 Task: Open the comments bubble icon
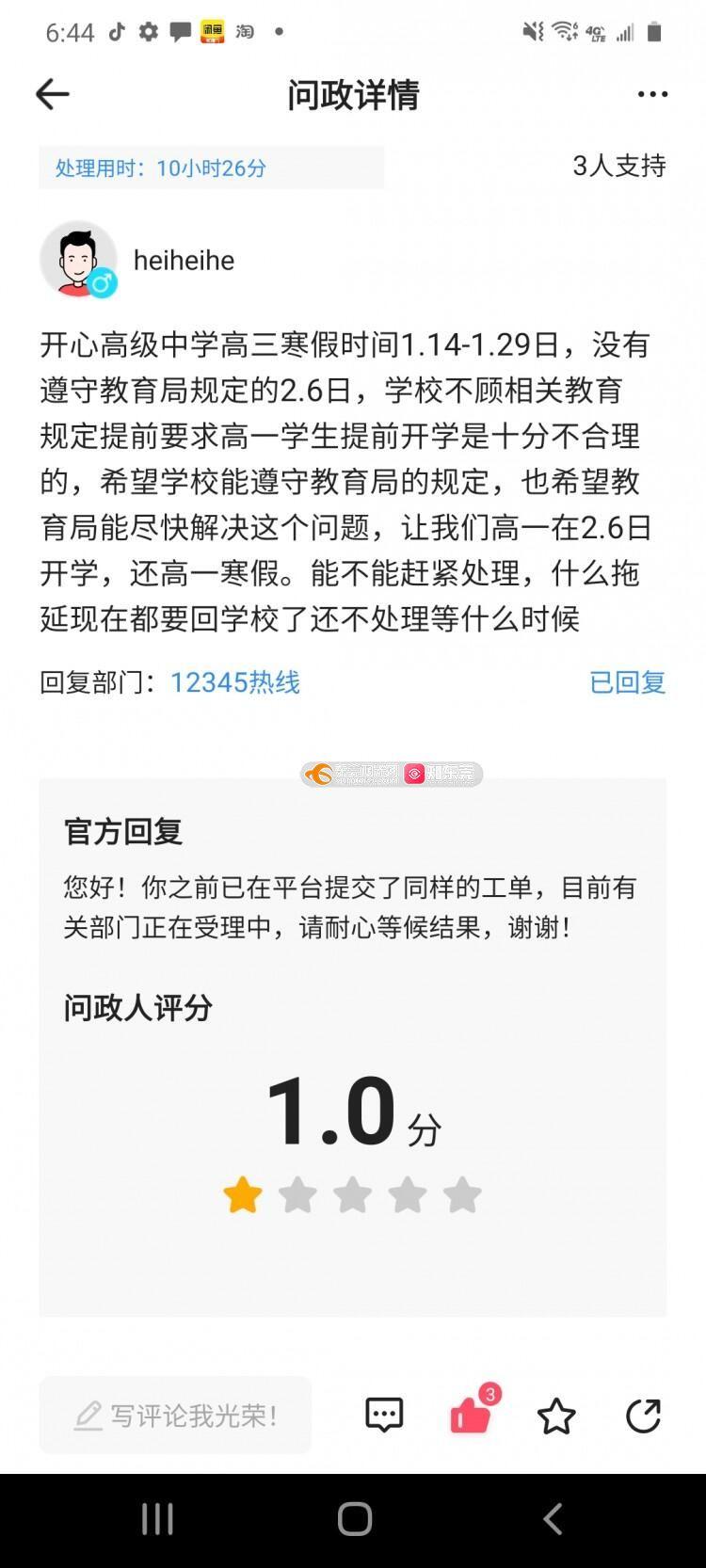pyautogui.click(x=384, y=1416)
